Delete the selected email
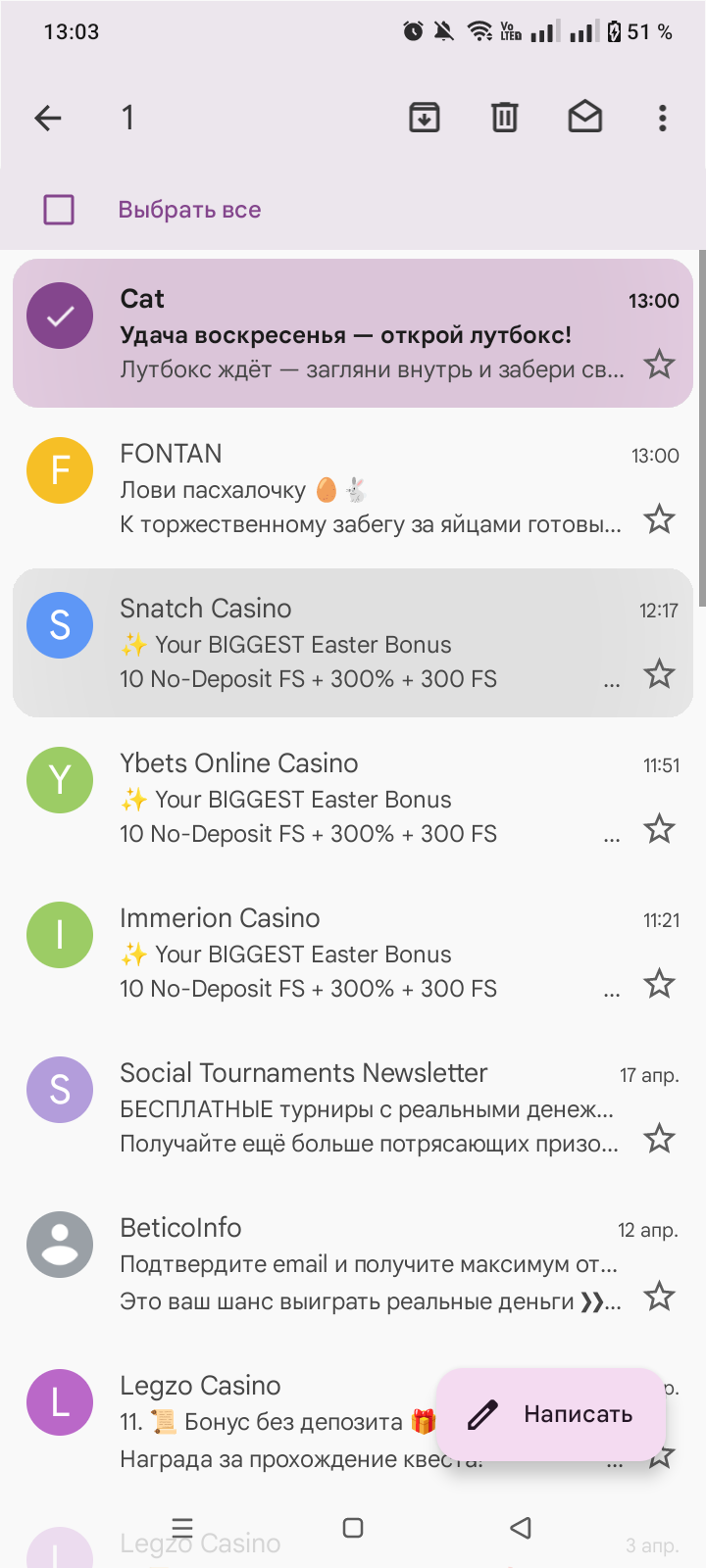Image resolution: width=706 pixels, height=1568 pixels. click(x=504, y=118)
